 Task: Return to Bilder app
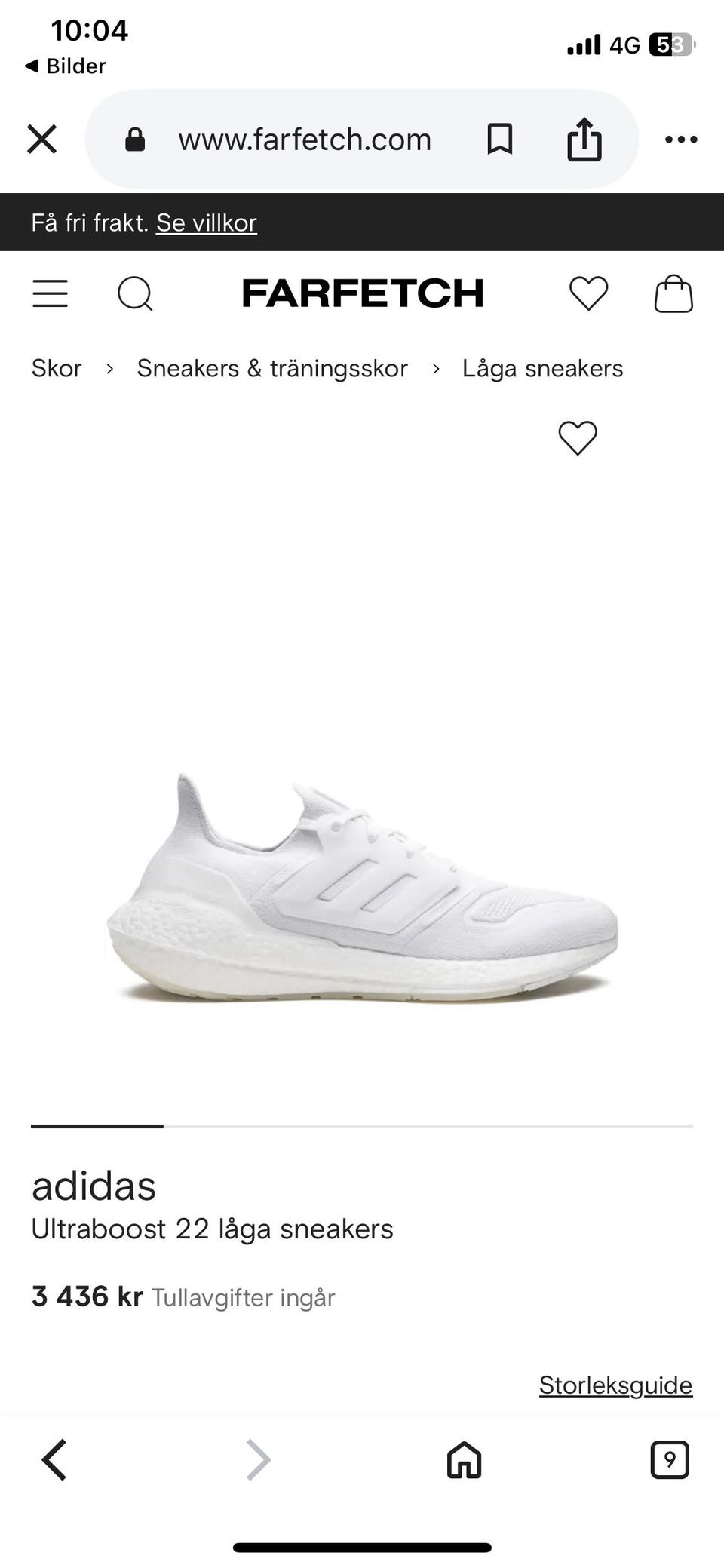click(66, 66)
